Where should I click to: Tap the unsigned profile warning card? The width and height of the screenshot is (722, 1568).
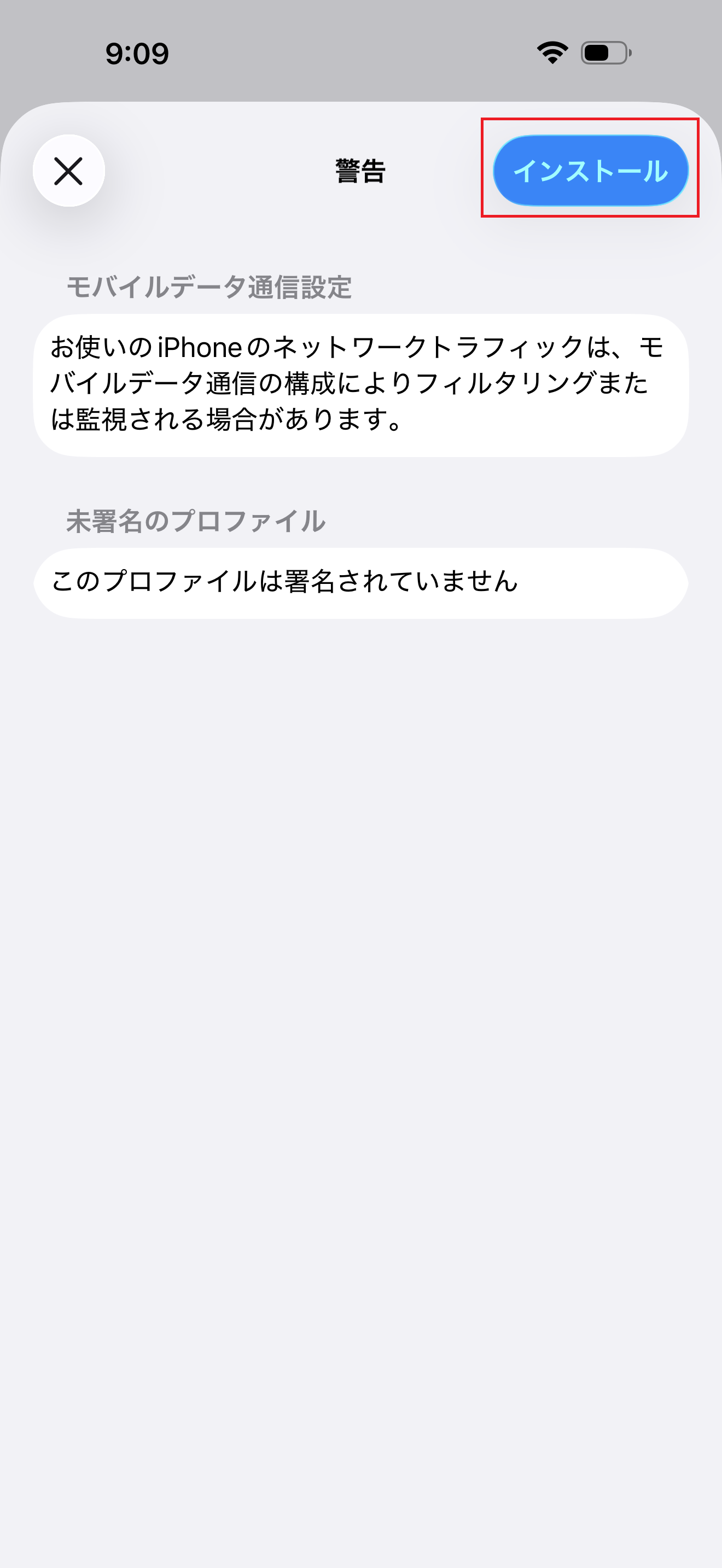tap(361, 582)
